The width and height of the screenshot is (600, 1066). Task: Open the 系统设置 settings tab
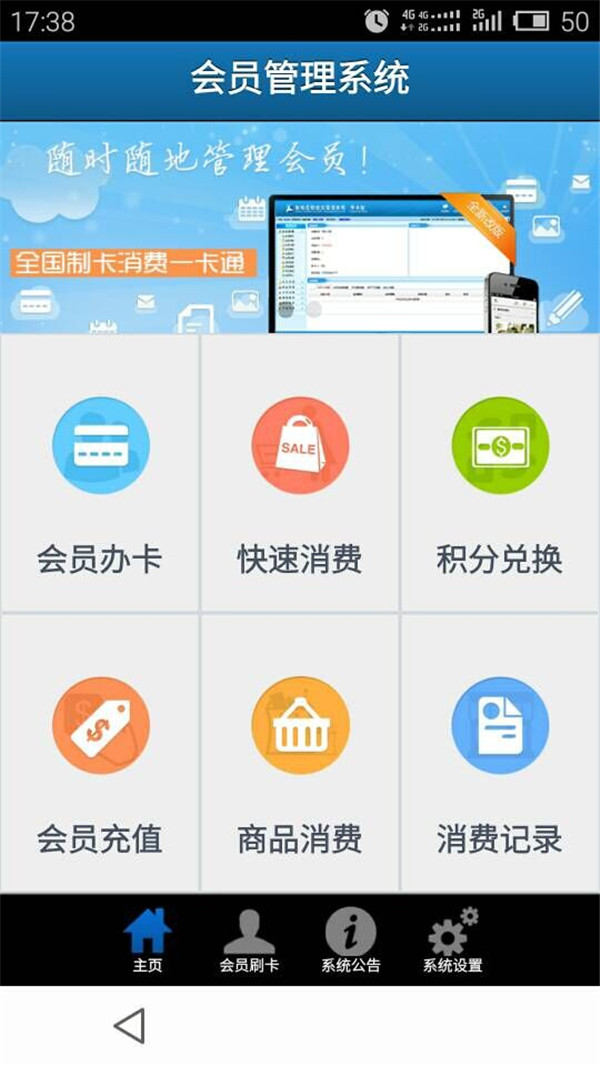coord(453,940)
